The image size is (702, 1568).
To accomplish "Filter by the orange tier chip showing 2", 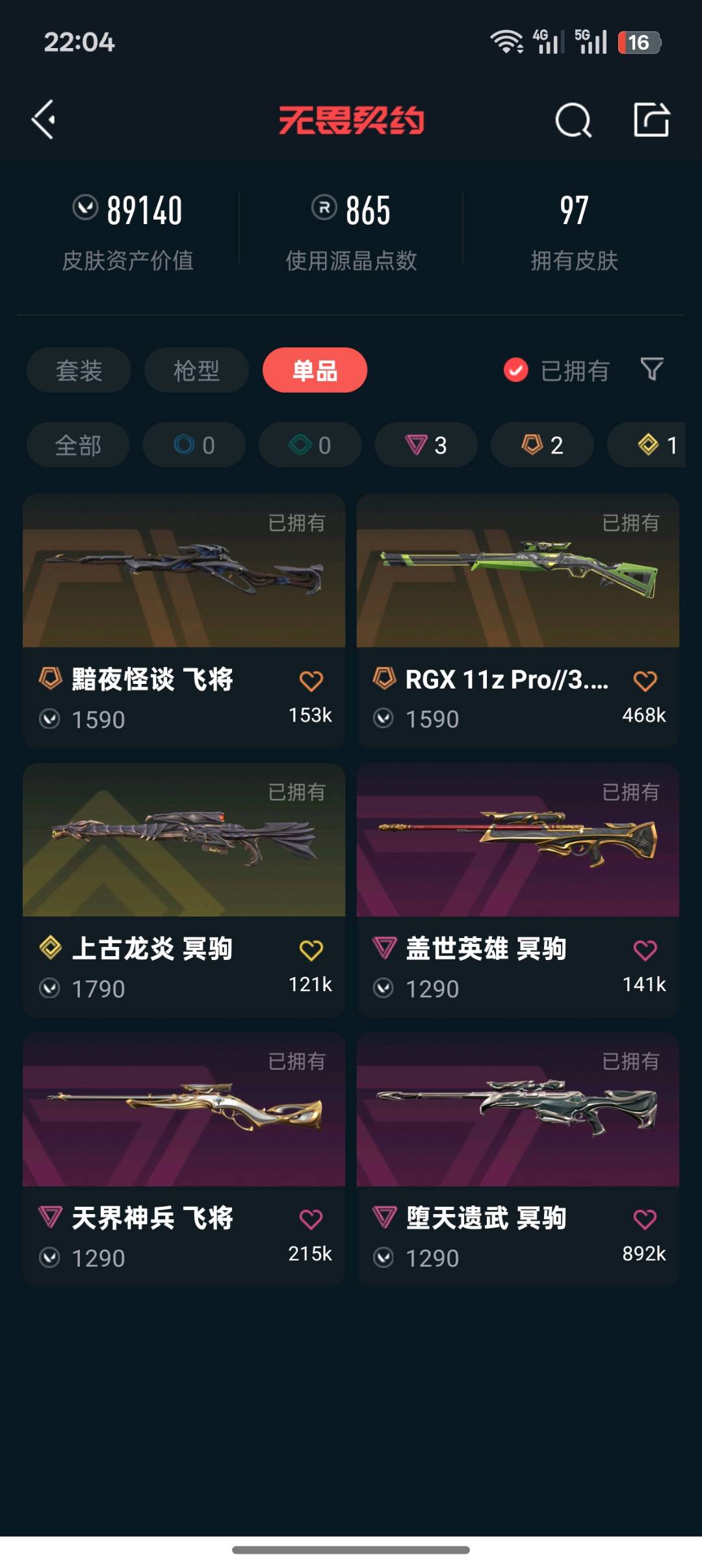I will (x=541, y=445).
